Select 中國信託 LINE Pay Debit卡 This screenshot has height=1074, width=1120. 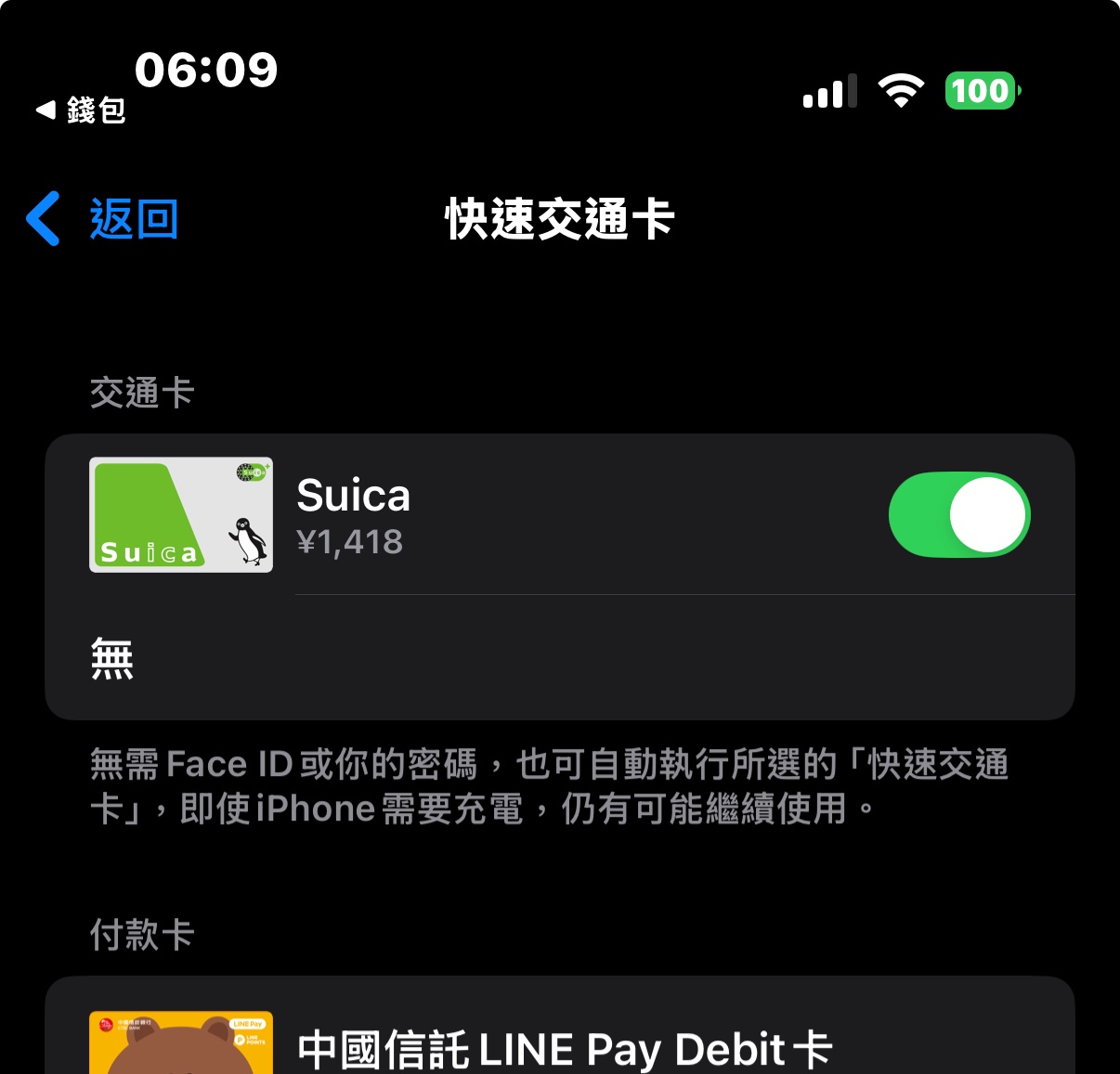564,1049
